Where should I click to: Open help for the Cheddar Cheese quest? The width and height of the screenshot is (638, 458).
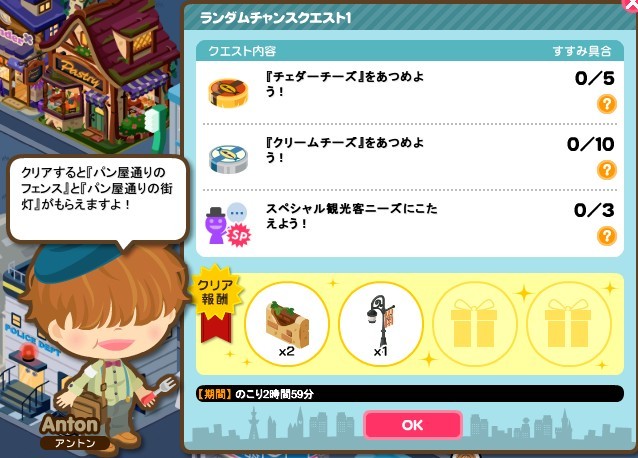[x=605, y=105]
